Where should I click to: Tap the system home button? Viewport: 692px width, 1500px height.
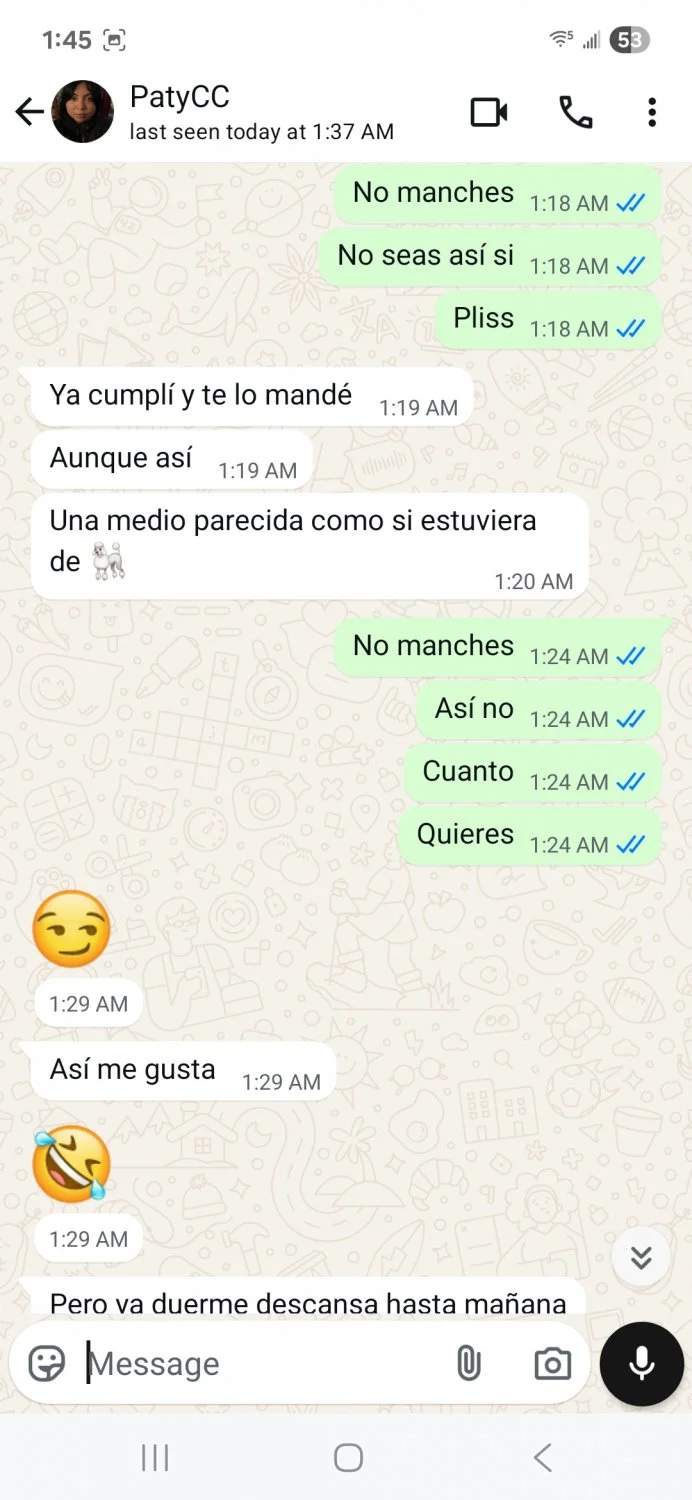pos(348,1458)
